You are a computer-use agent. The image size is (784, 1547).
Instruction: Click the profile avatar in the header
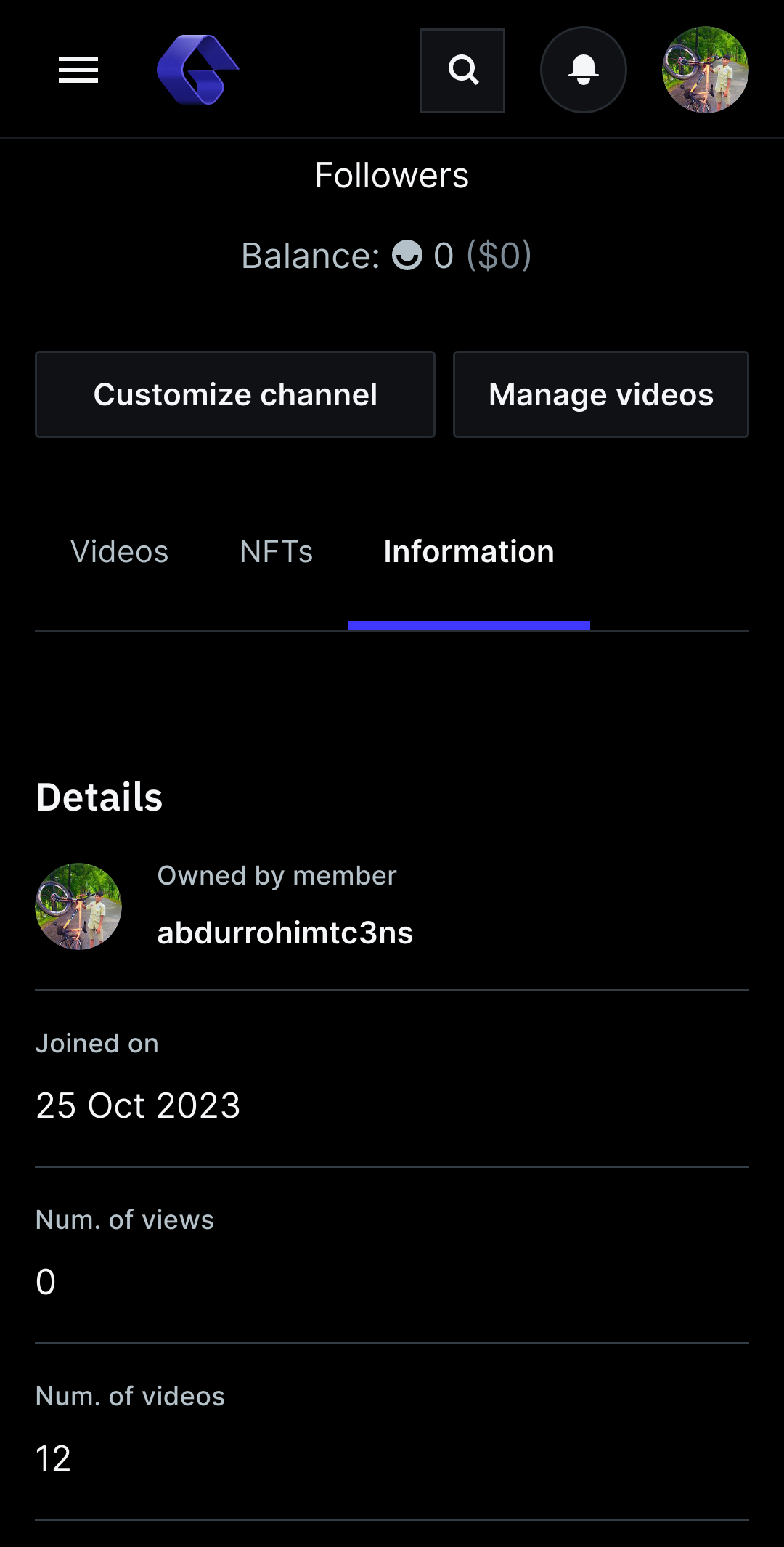[x=705, y=70]
